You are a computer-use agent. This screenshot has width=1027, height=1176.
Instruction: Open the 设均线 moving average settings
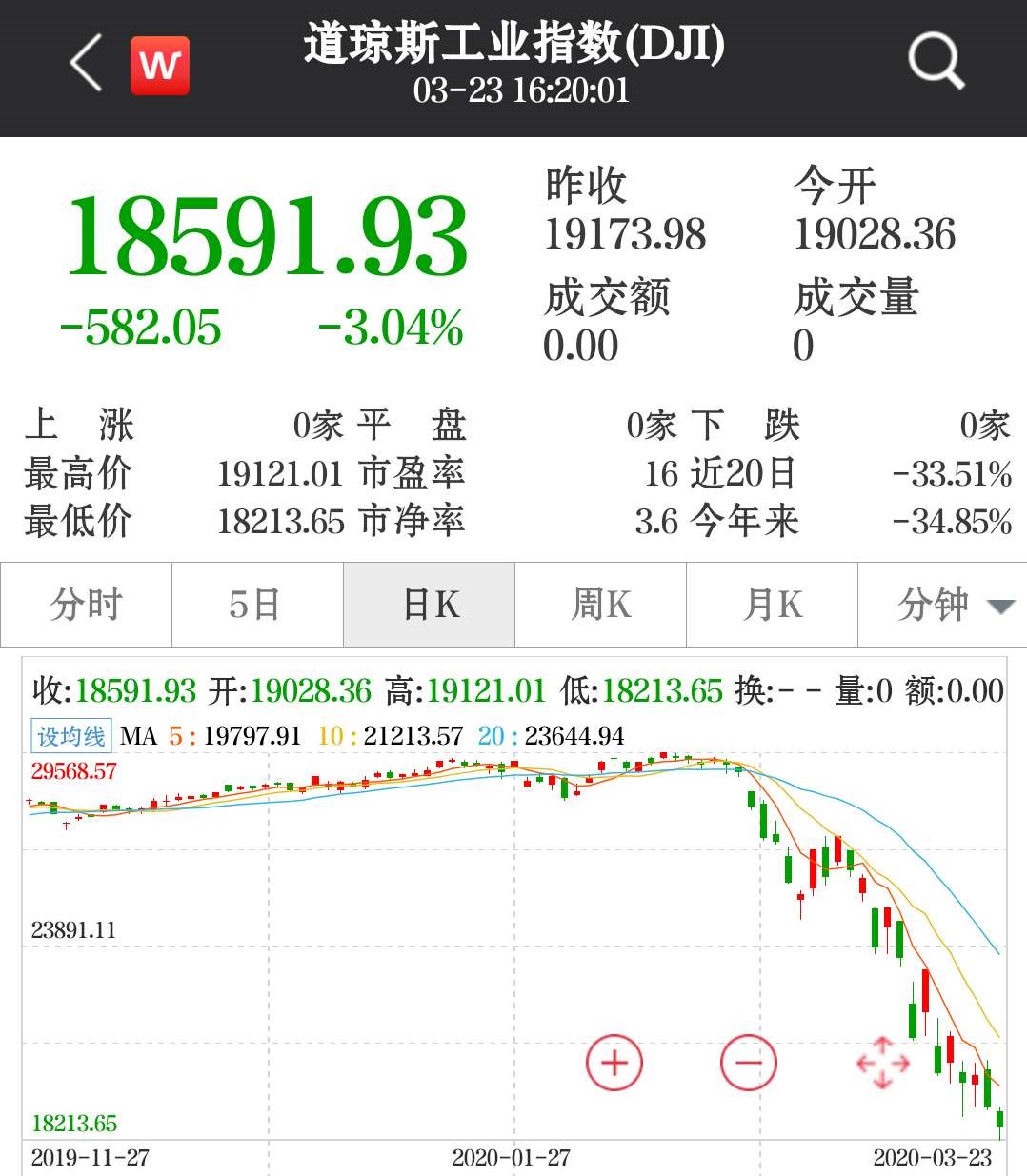71,736
